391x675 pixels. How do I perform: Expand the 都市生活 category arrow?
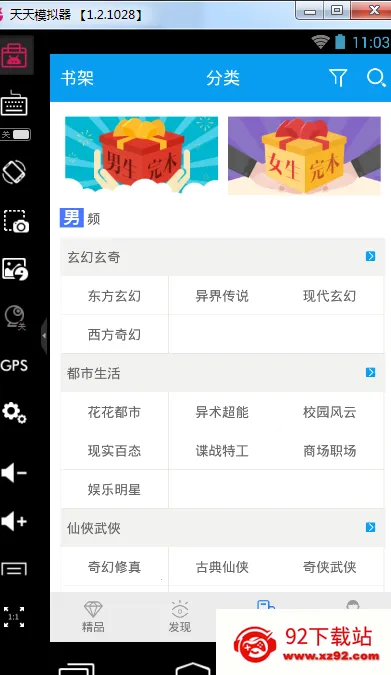[x=370, y=372]
